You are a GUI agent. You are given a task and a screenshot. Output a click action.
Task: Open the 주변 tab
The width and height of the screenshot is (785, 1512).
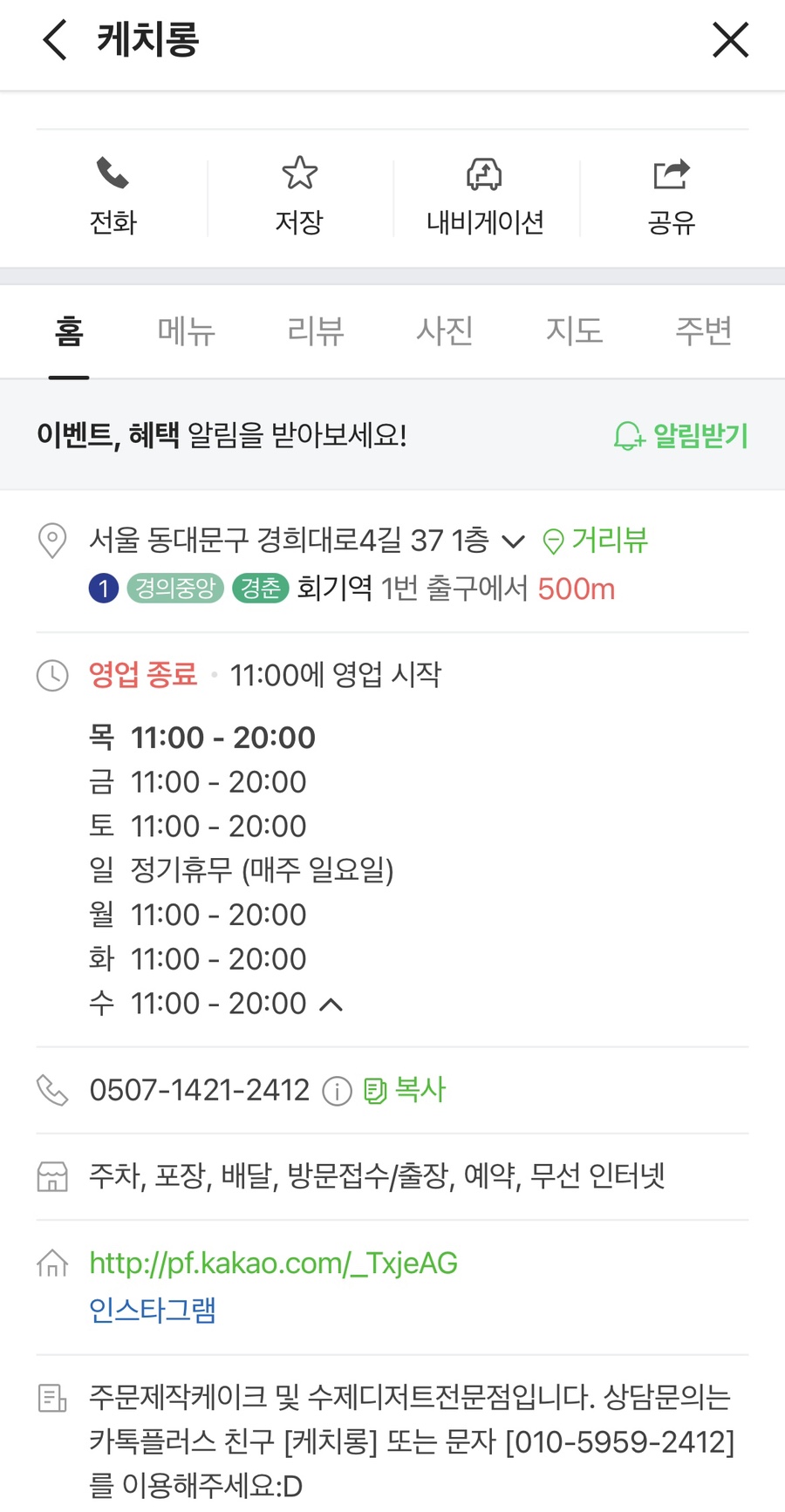[x=703, y=331]
